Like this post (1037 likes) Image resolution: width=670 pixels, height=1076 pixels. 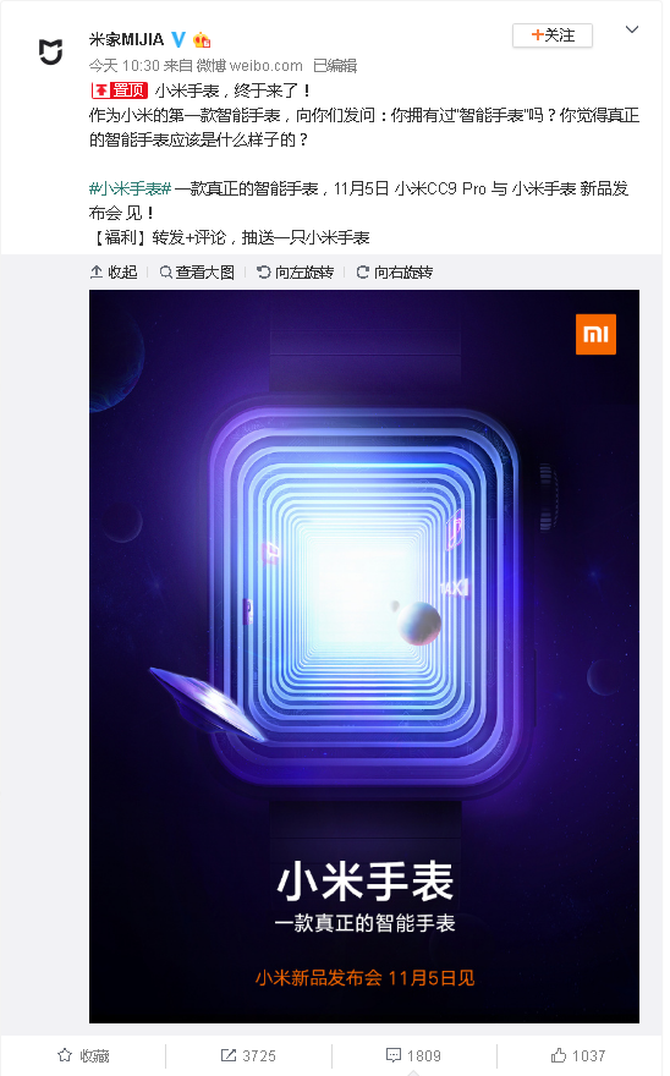pos(578,1055)
